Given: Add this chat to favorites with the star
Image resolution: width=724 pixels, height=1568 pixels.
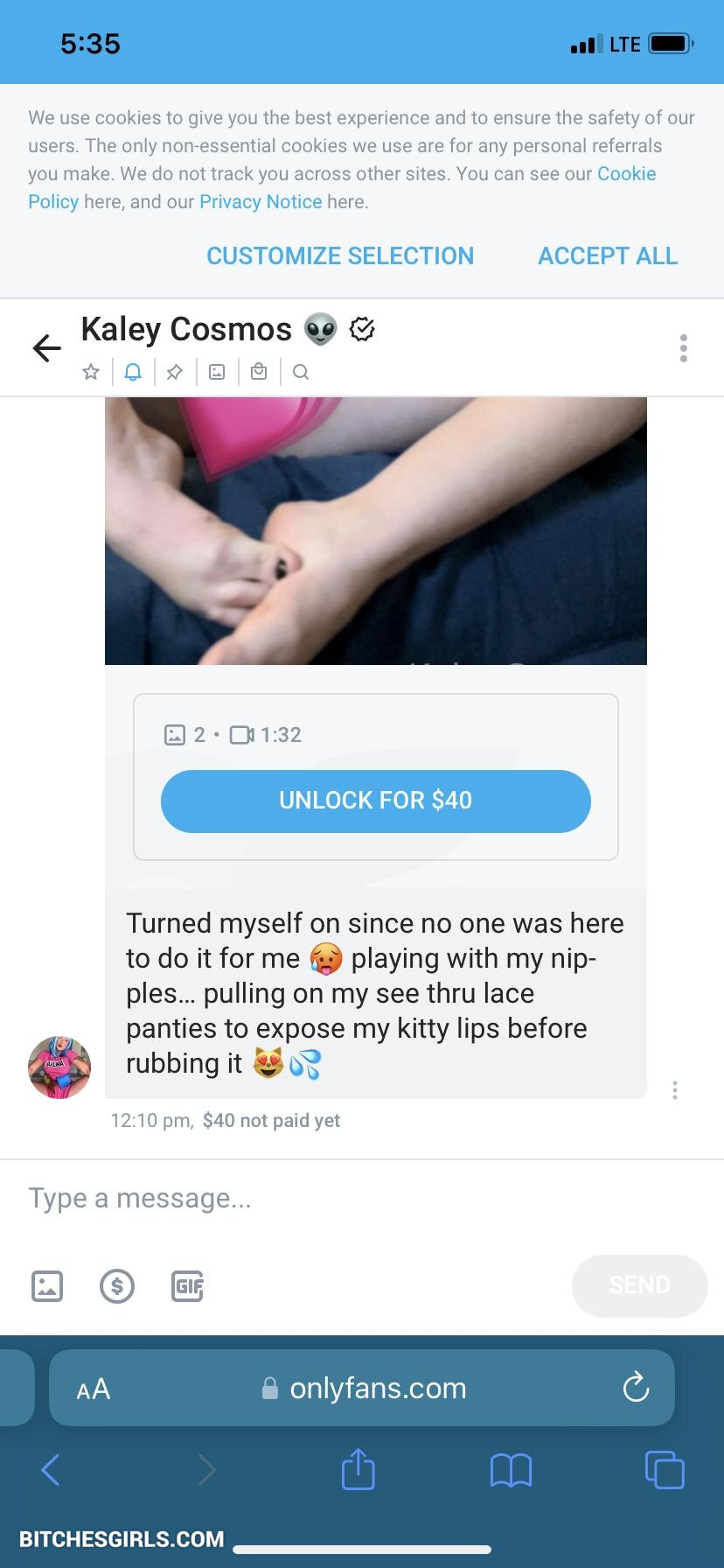Looking at the screenshot, I should pyautogui.click(x=91, y=372).
